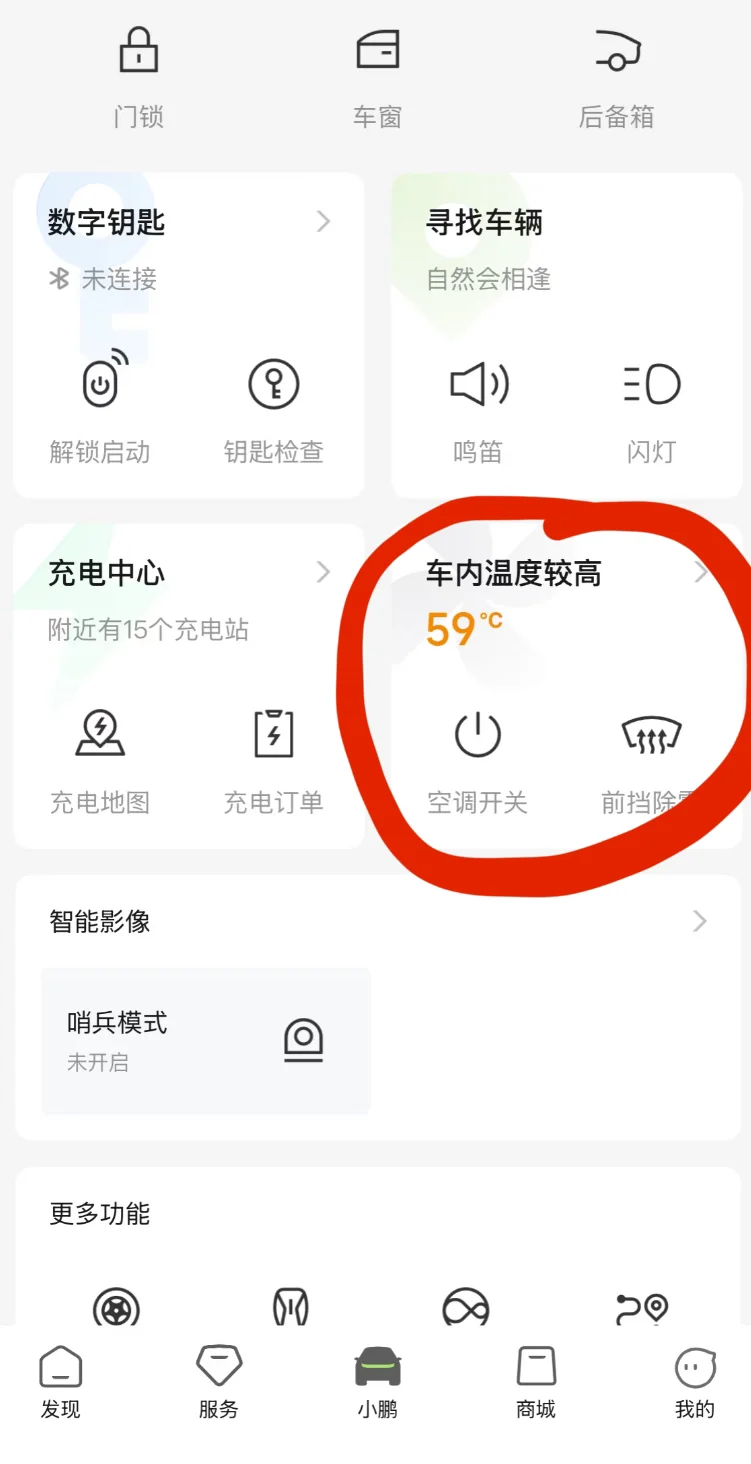Open the 数字钥匙 digital key card
The height and width of the screenshot is (1464, 751).
coord(188,222)
